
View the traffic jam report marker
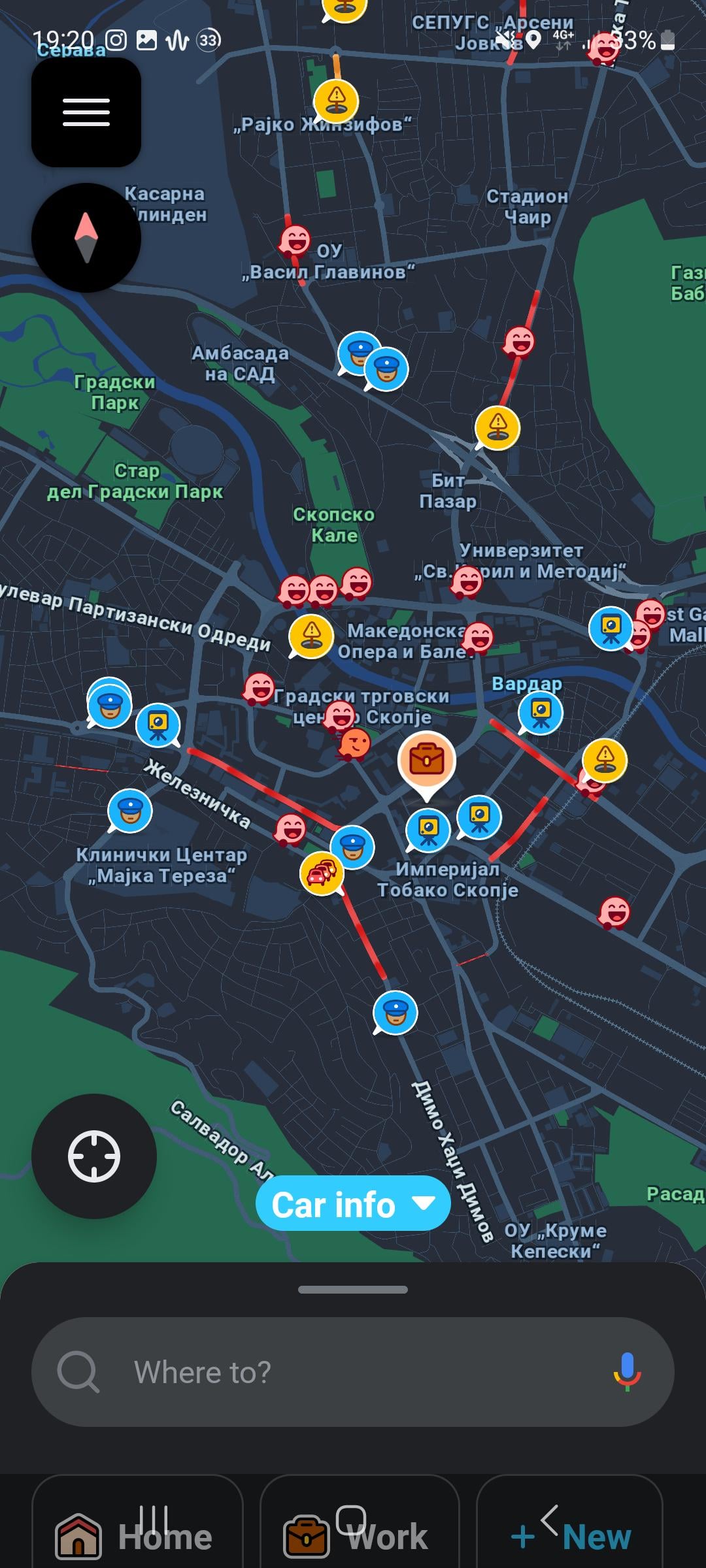pos(321,872)
